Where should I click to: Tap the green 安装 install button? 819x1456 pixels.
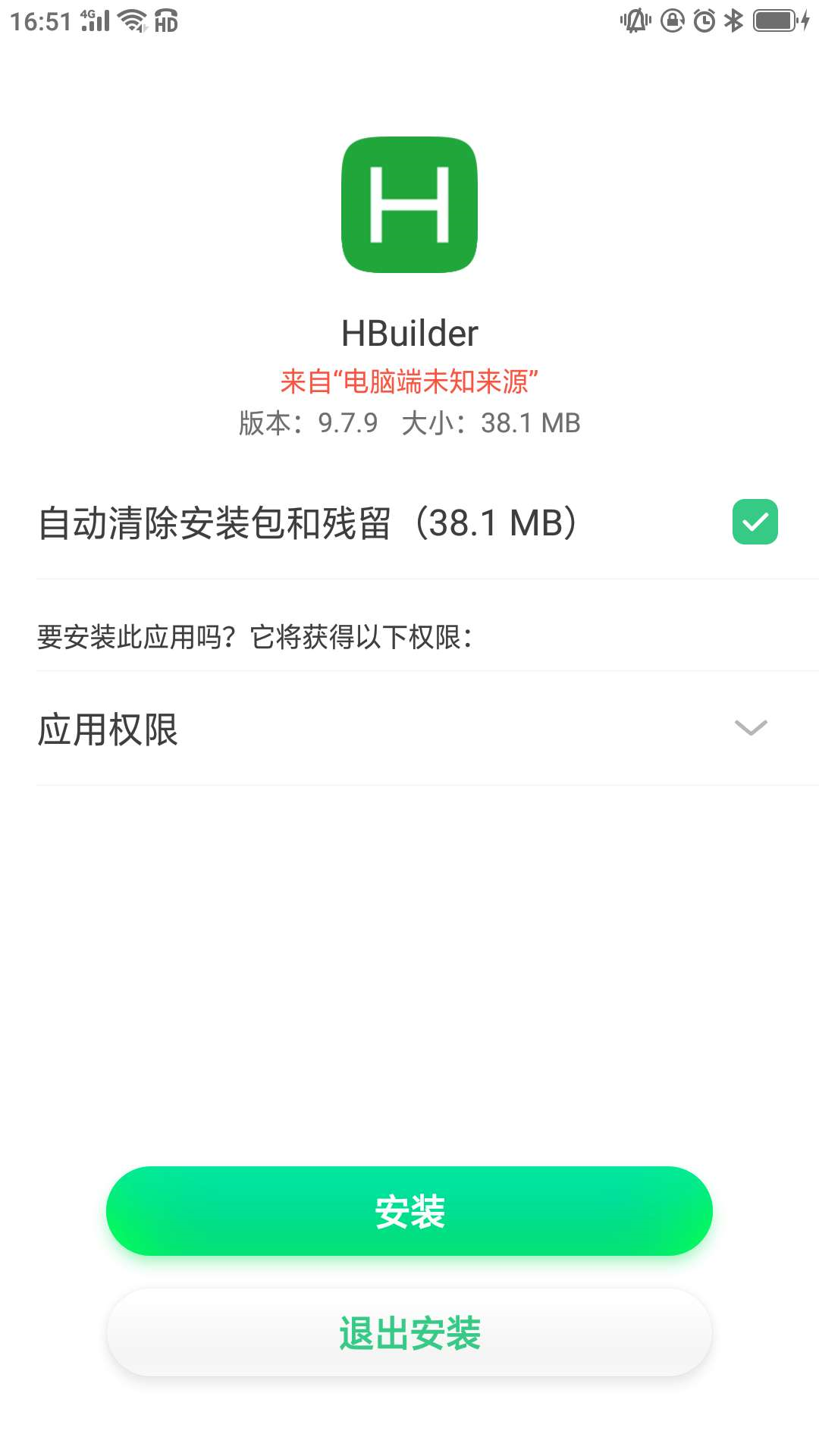409,1210
